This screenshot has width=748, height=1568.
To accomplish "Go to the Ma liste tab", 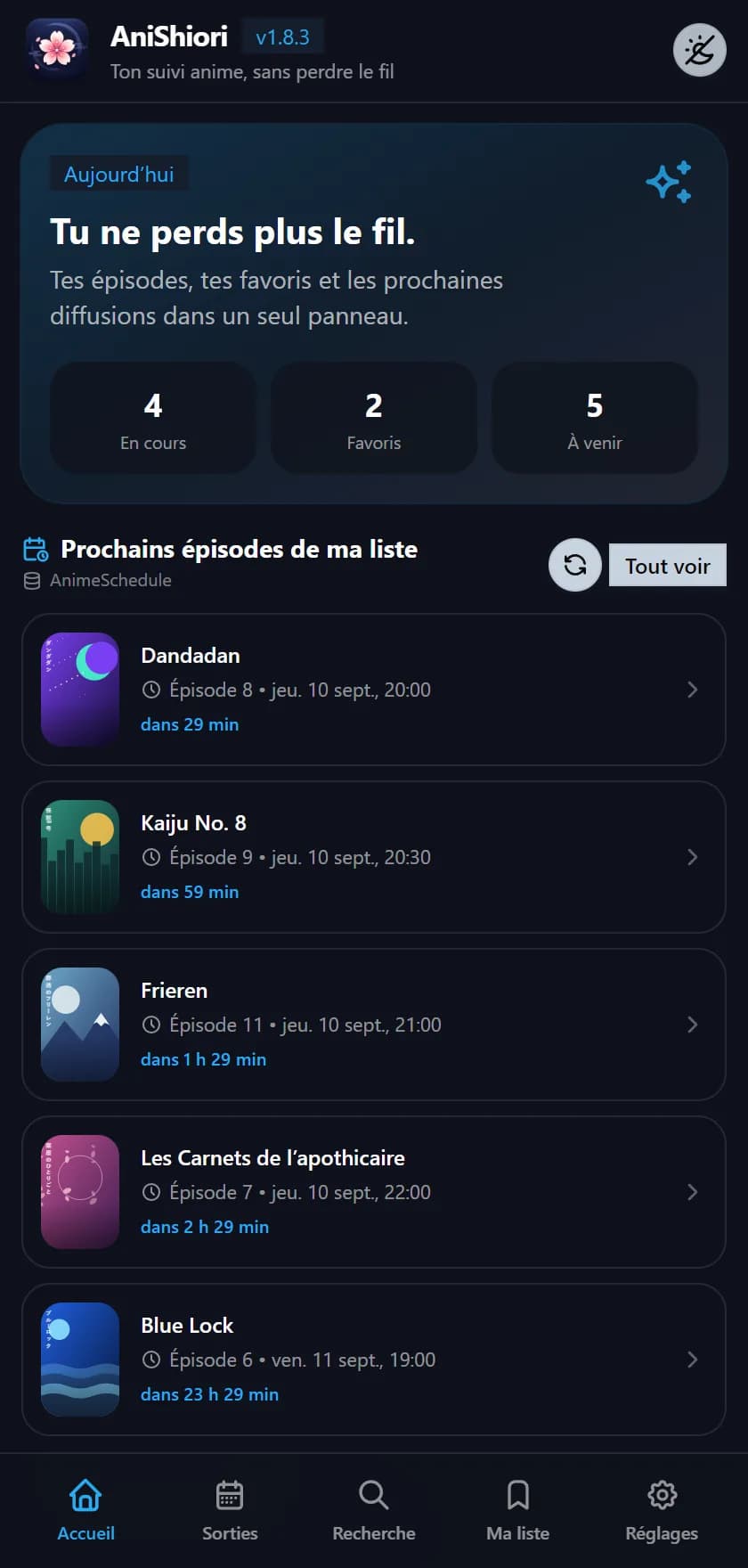I will pyautogui.click(x=518, y=1511).
